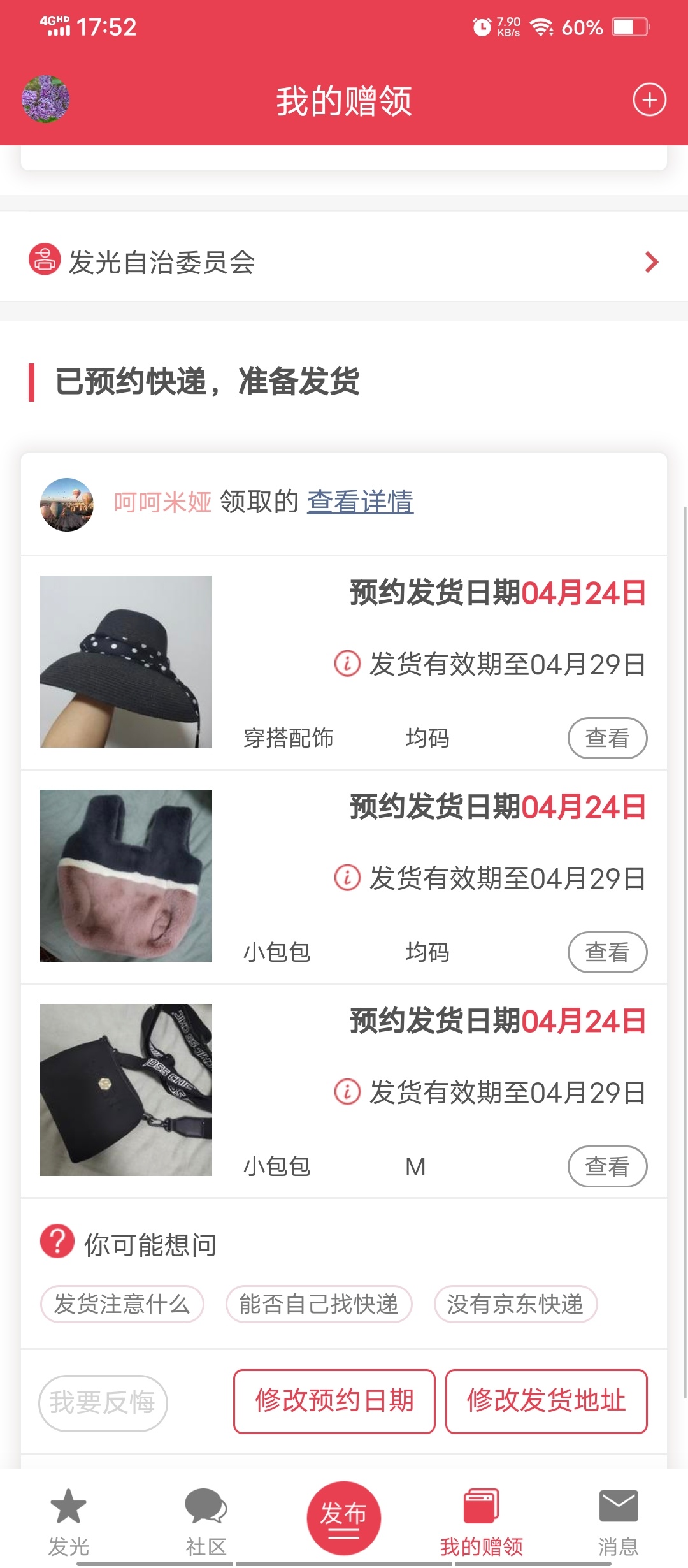Open the black hat photo
The width and height of the screenshot is (688, 1568).
coord(126,662)
